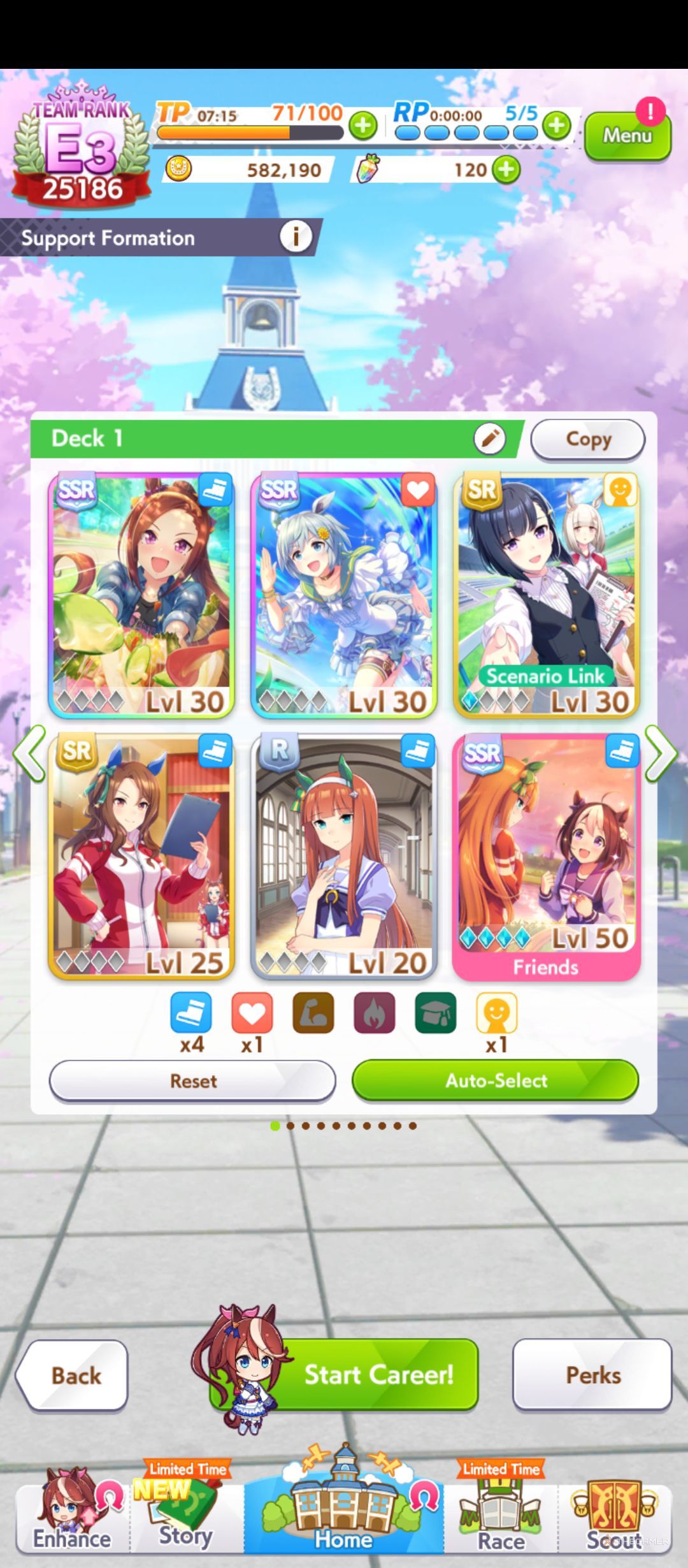The width and height of the screenshot is (688, 1568).
Task: Go Back to previous screen
Action: tap(74, 1375)
